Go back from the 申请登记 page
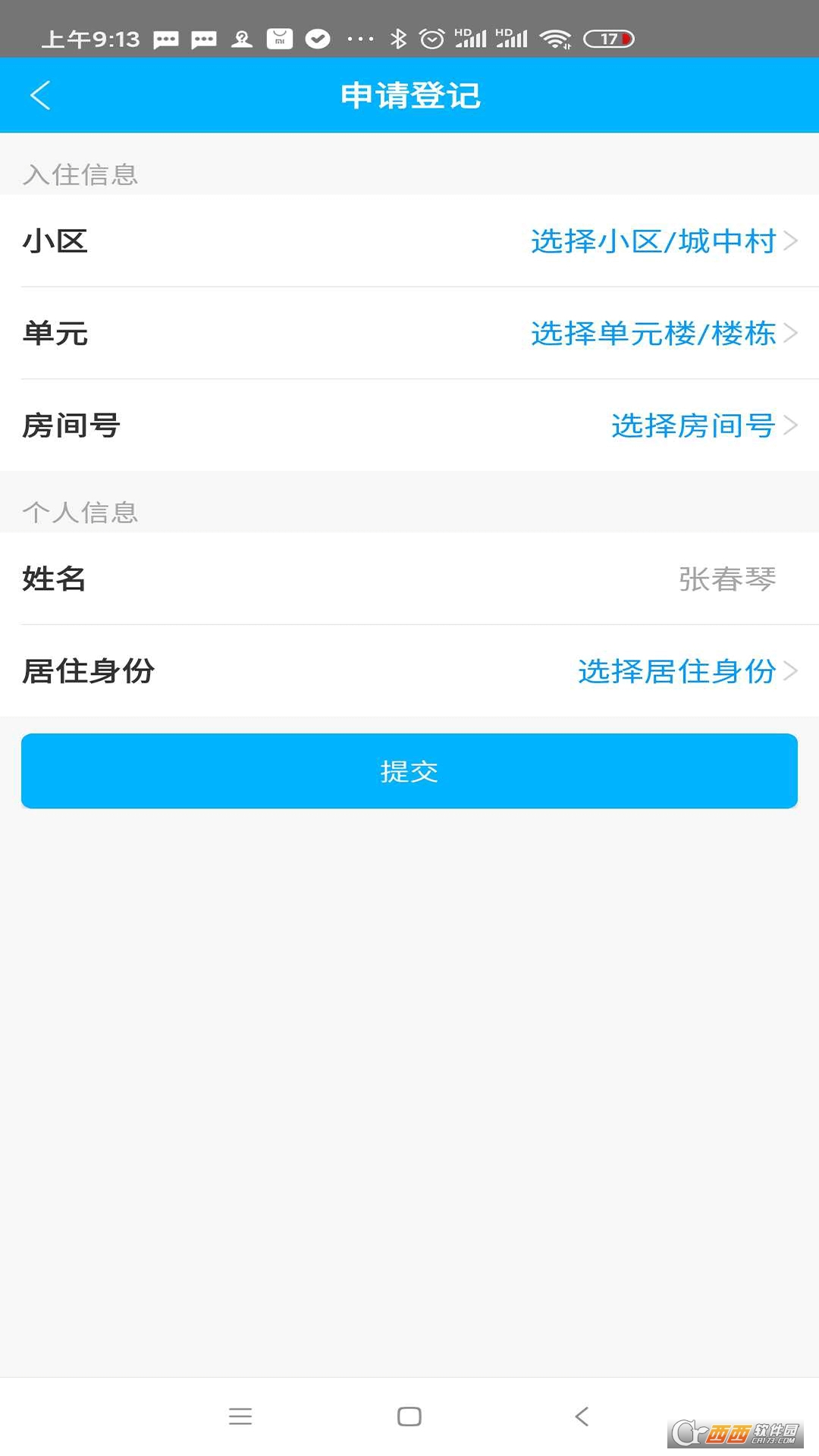Image resolution: width=819 pixels, height=1456 pixels. pos(40,96)
